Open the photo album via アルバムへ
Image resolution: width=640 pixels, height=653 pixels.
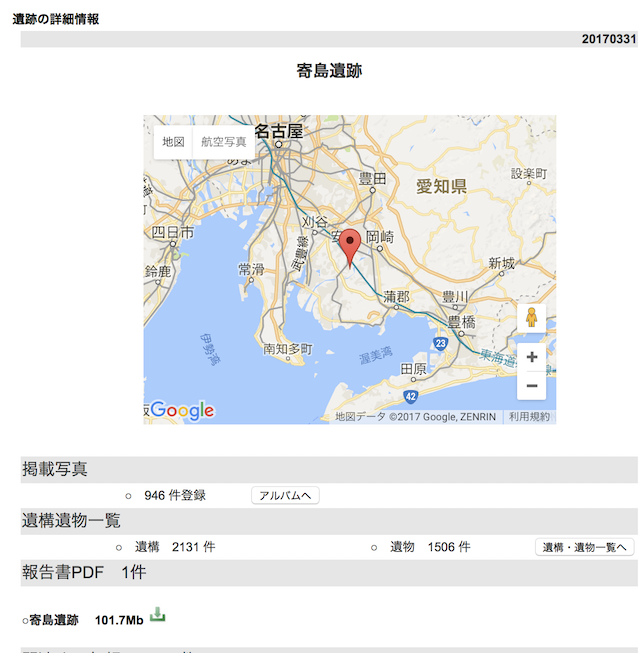(x=285, y=495)
